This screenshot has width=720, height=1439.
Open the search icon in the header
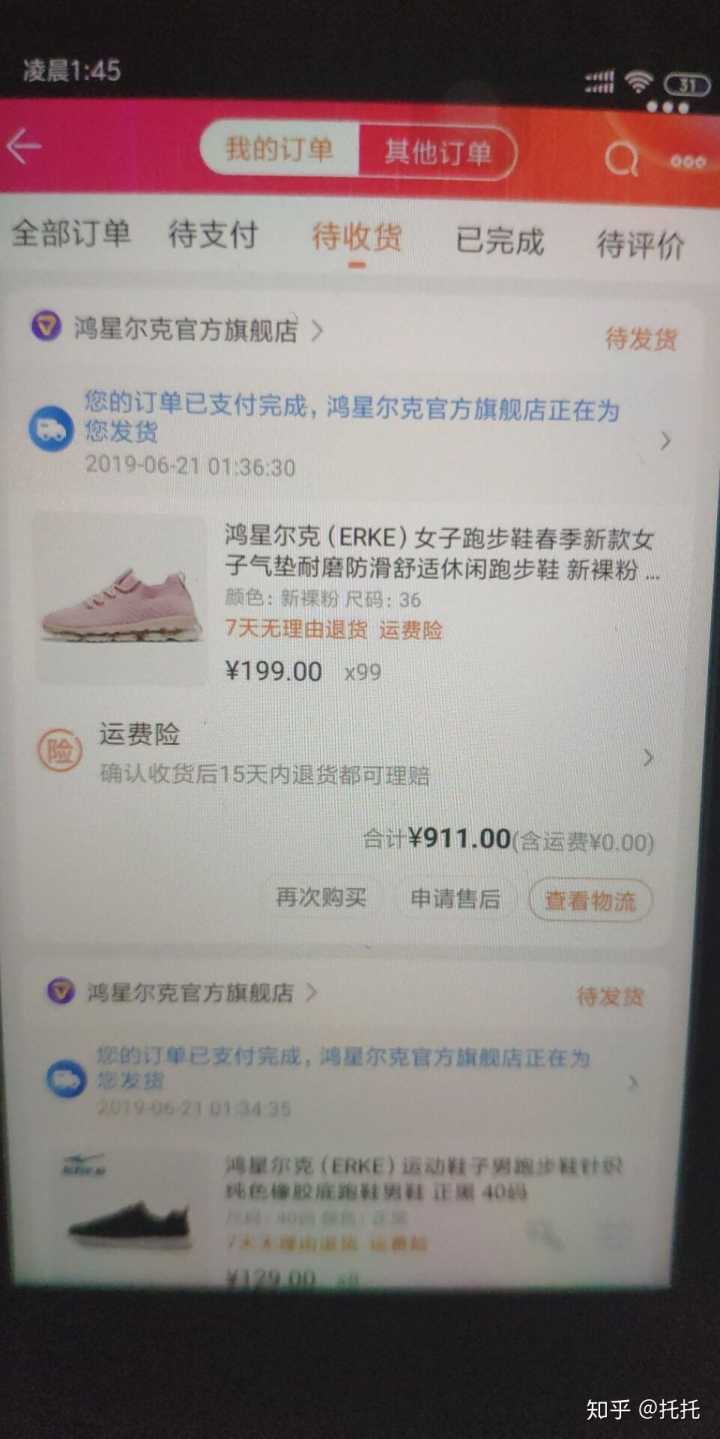coord(621,159)
